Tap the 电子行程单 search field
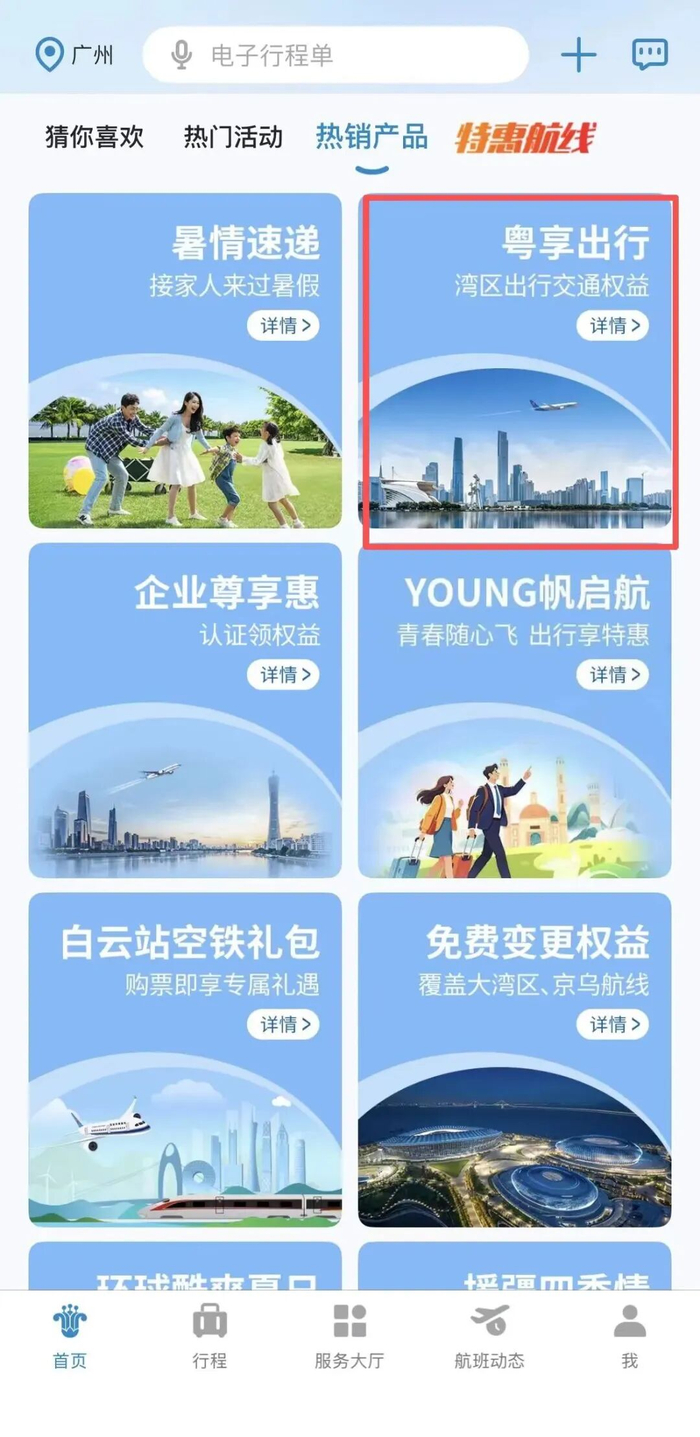The width and height of the screenshot is (700, 1437). 335,55
